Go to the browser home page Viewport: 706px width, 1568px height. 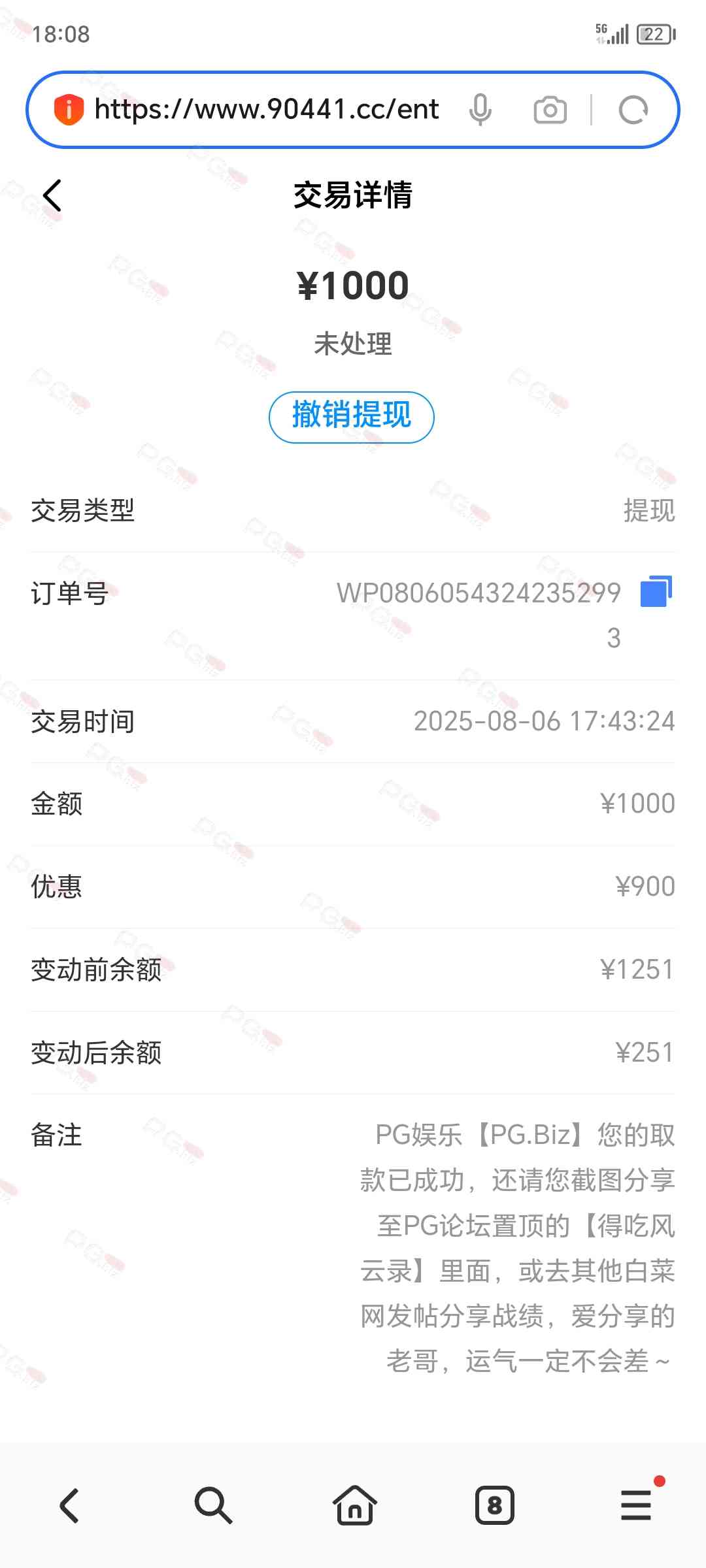(x=354, y=1505)
